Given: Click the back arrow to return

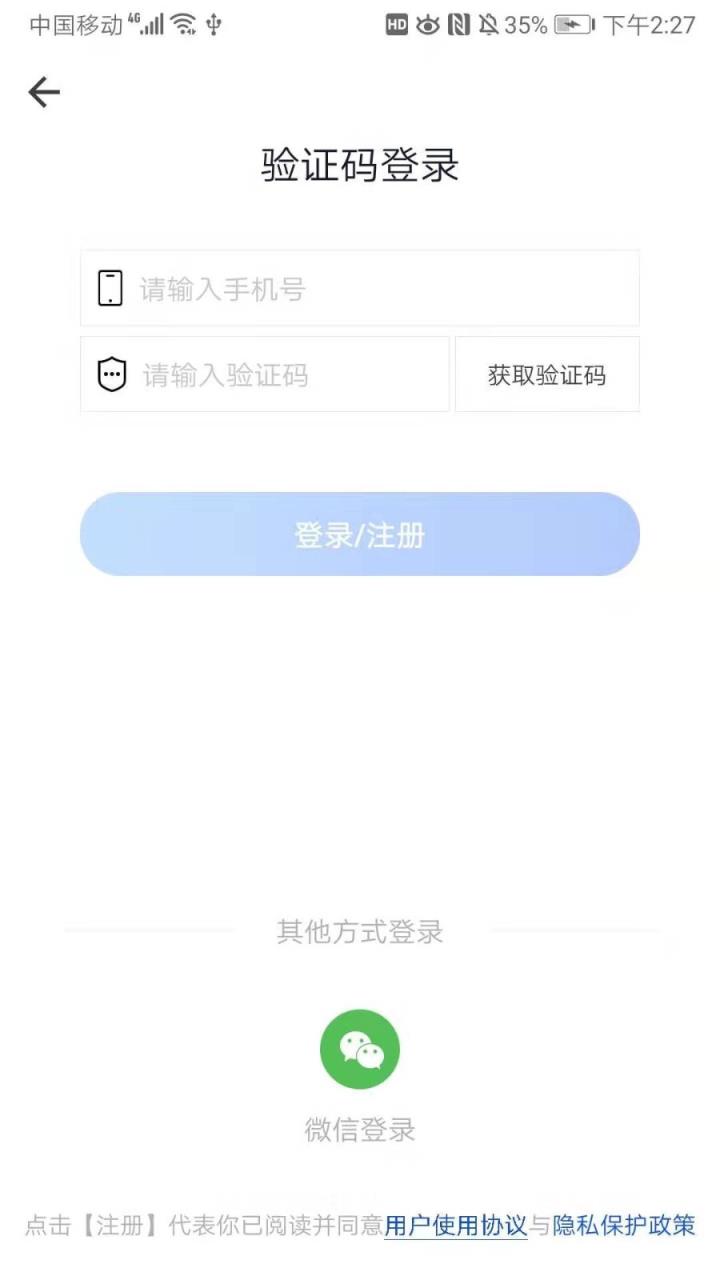Looking at the screenshot, I should point(43,91).
